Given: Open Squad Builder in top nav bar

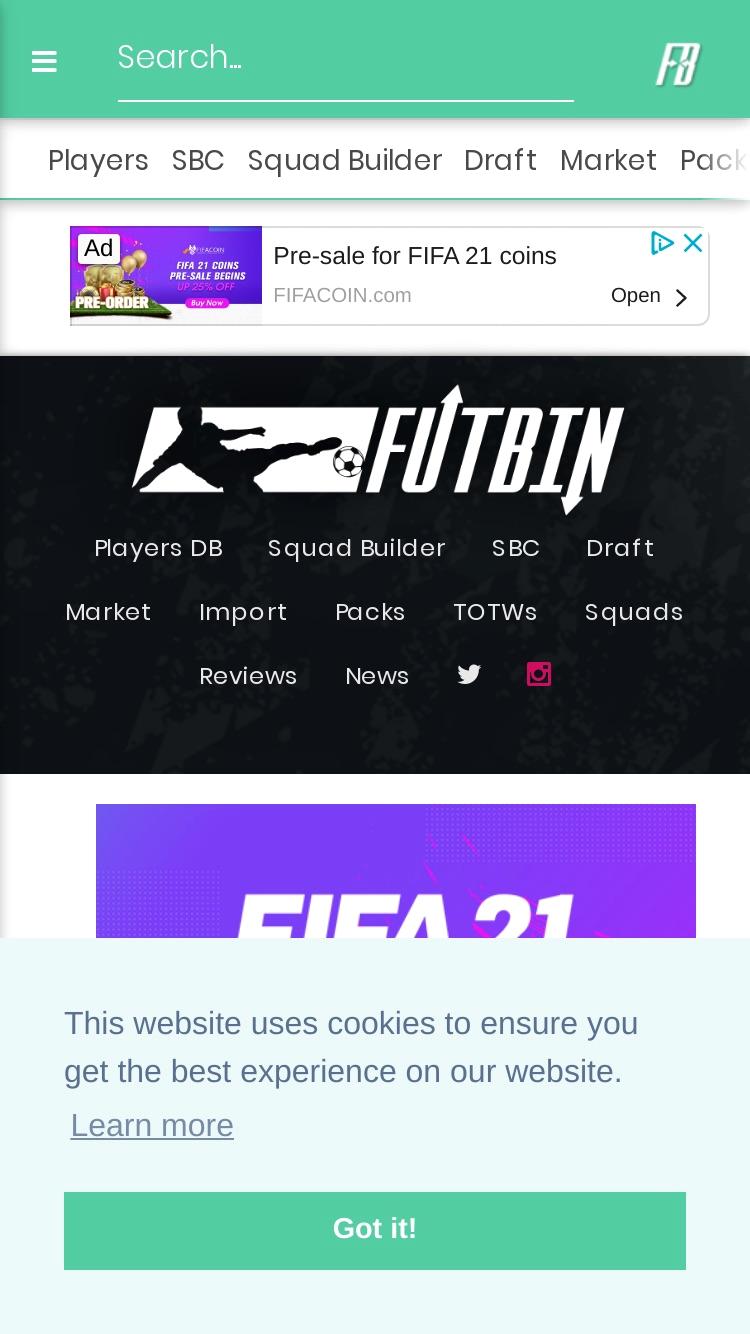Looking at the screenshot, I should point(344,160).
